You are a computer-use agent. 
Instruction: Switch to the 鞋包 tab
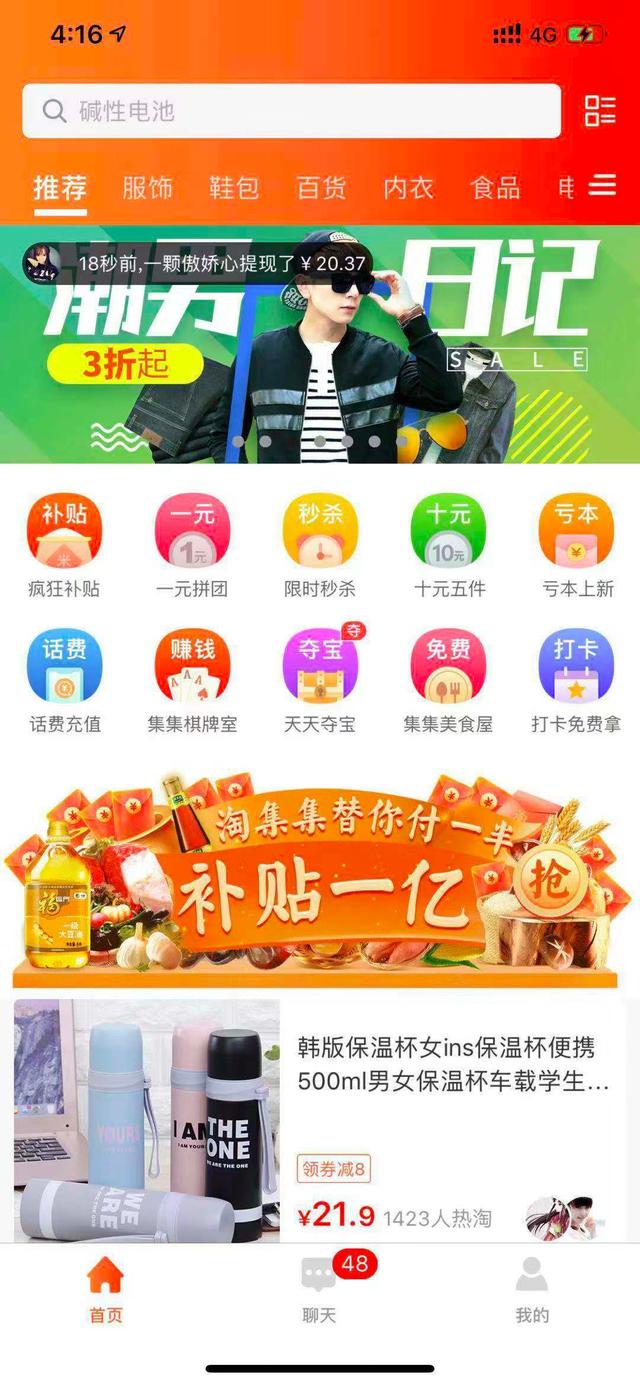[x=234, y=187]
